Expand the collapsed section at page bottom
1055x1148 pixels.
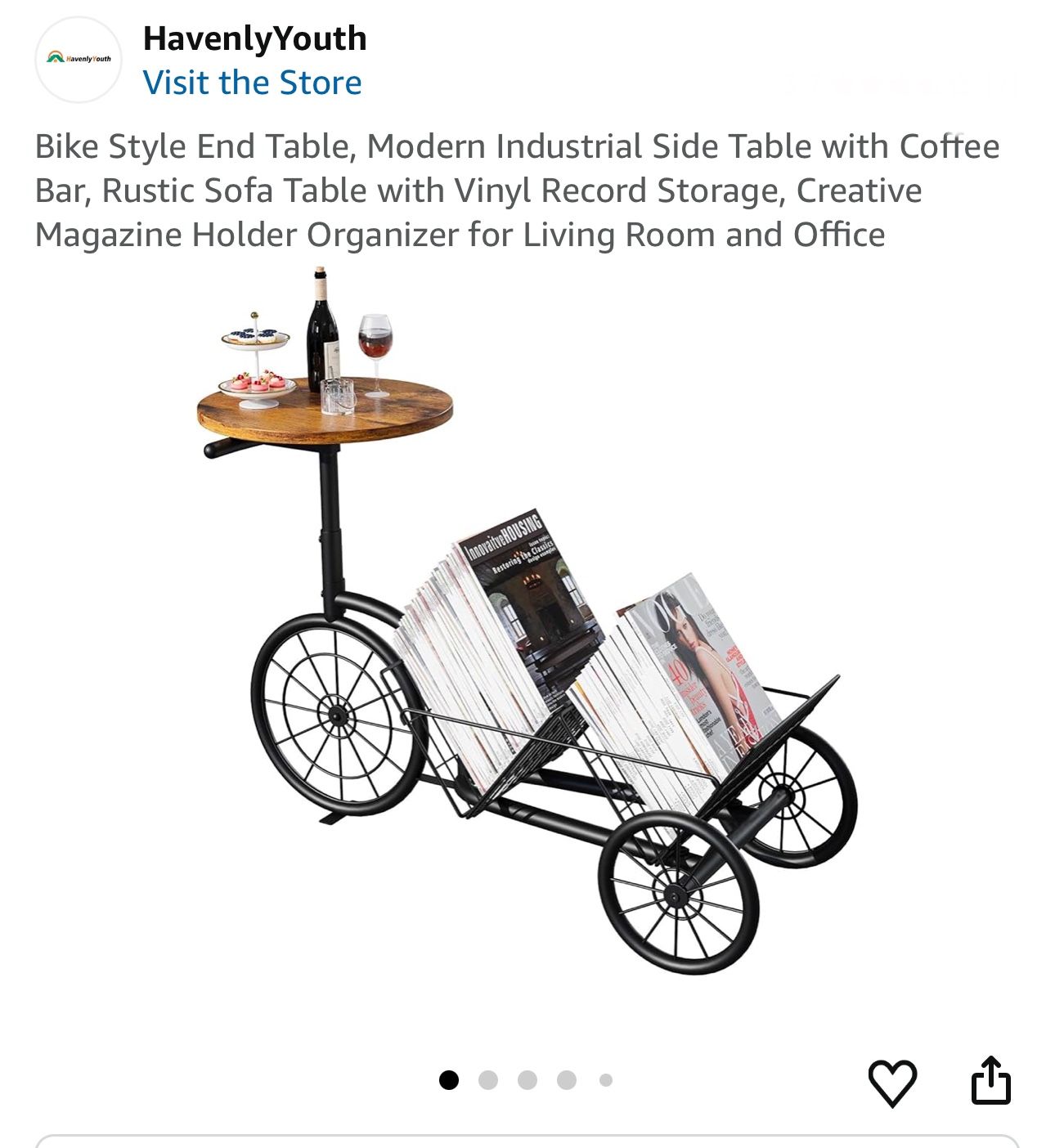click(527, 1138)
